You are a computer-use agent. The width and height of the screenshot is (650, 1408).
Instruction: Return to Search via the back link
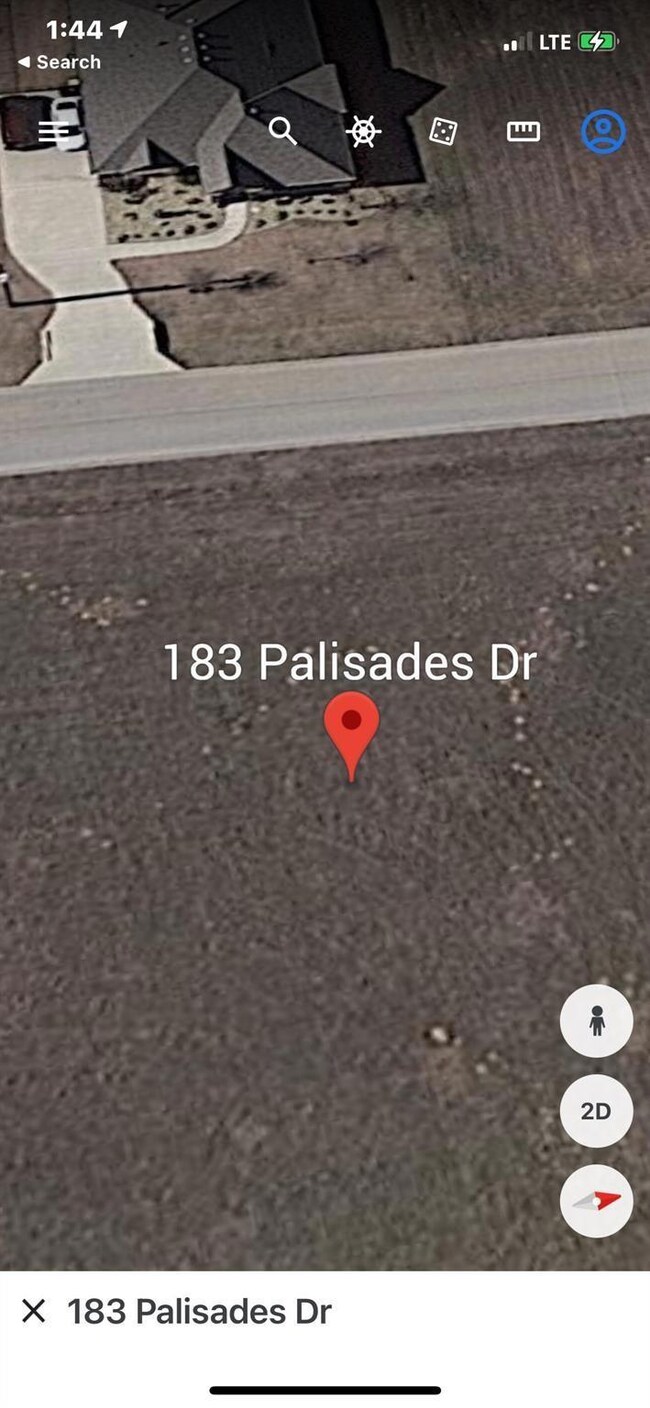[x=60, y=62]
